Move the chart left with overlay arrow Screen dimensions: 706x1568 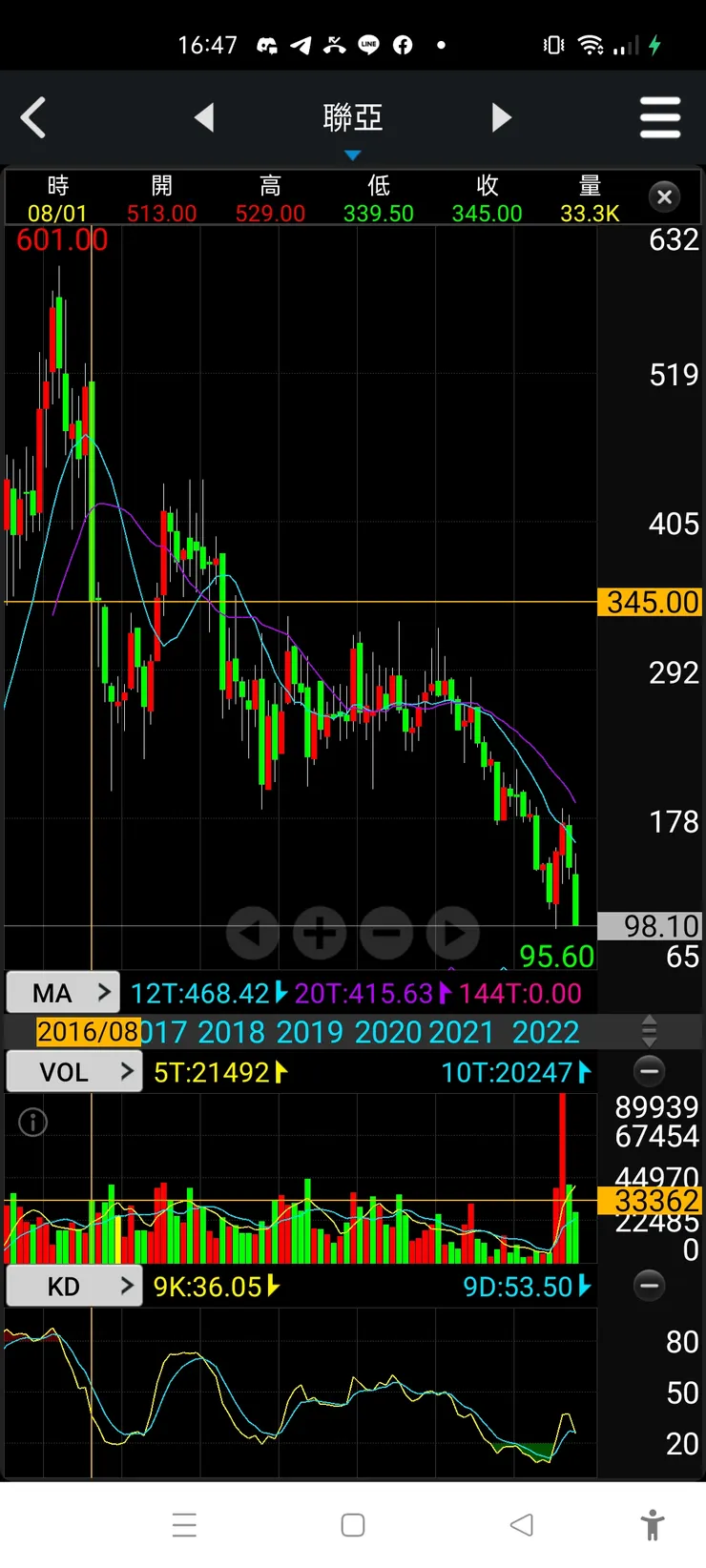(252, 933)
